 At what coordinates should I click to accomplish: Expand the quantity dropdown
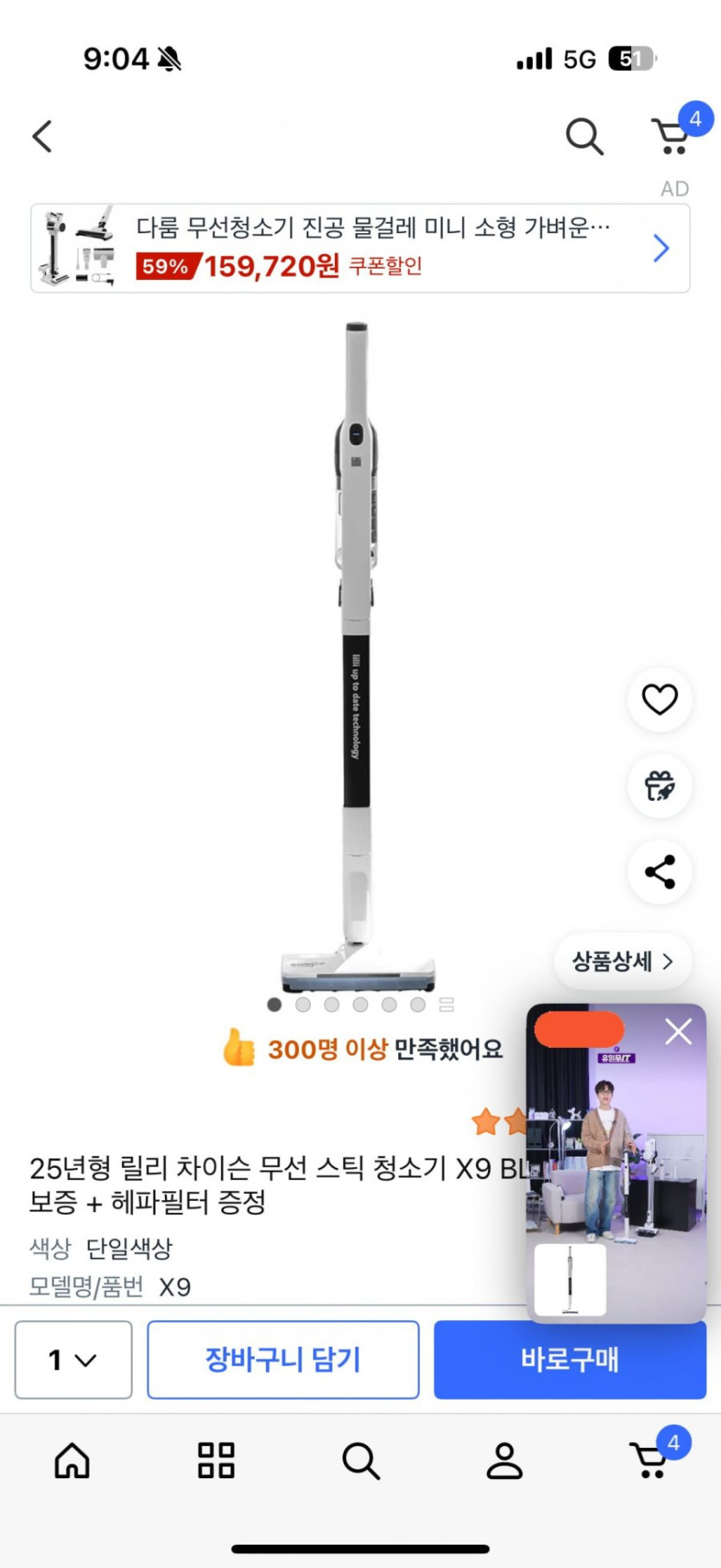(x=73, y=1360)
